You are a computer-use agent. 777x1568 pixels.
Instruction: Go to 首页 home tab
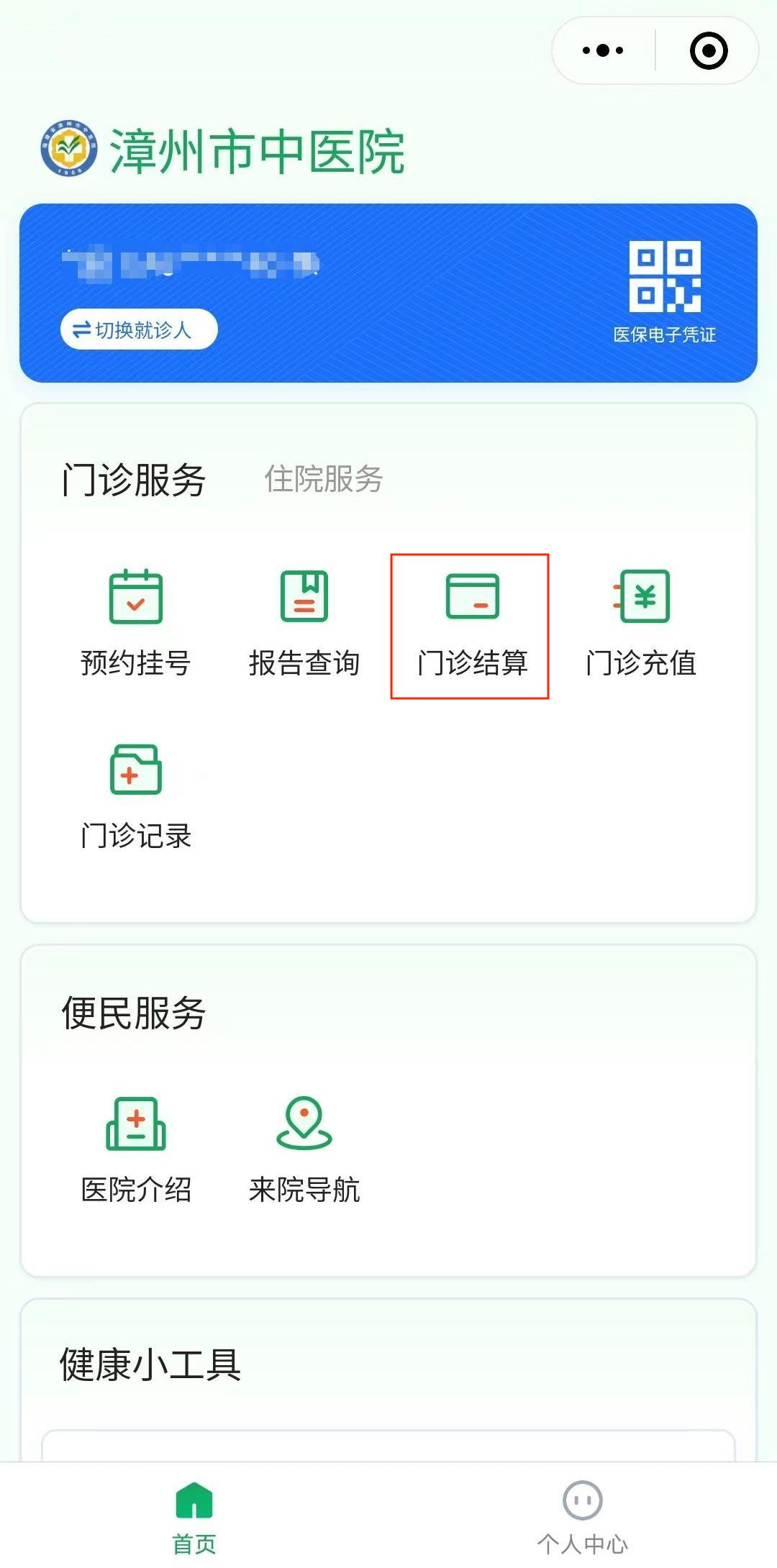[194, 1516]
